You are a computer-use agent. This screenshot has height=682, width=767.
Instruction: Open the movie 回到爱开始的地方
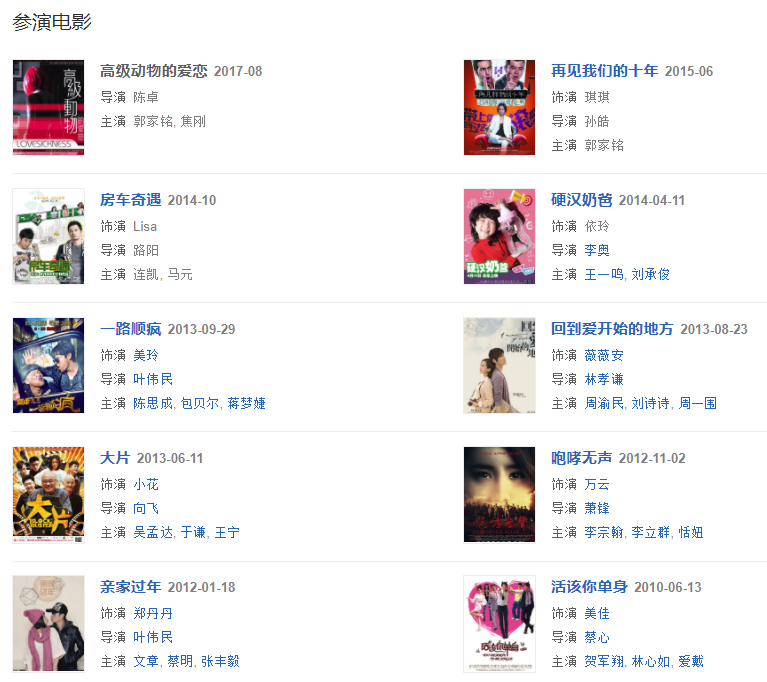[612, 329]
